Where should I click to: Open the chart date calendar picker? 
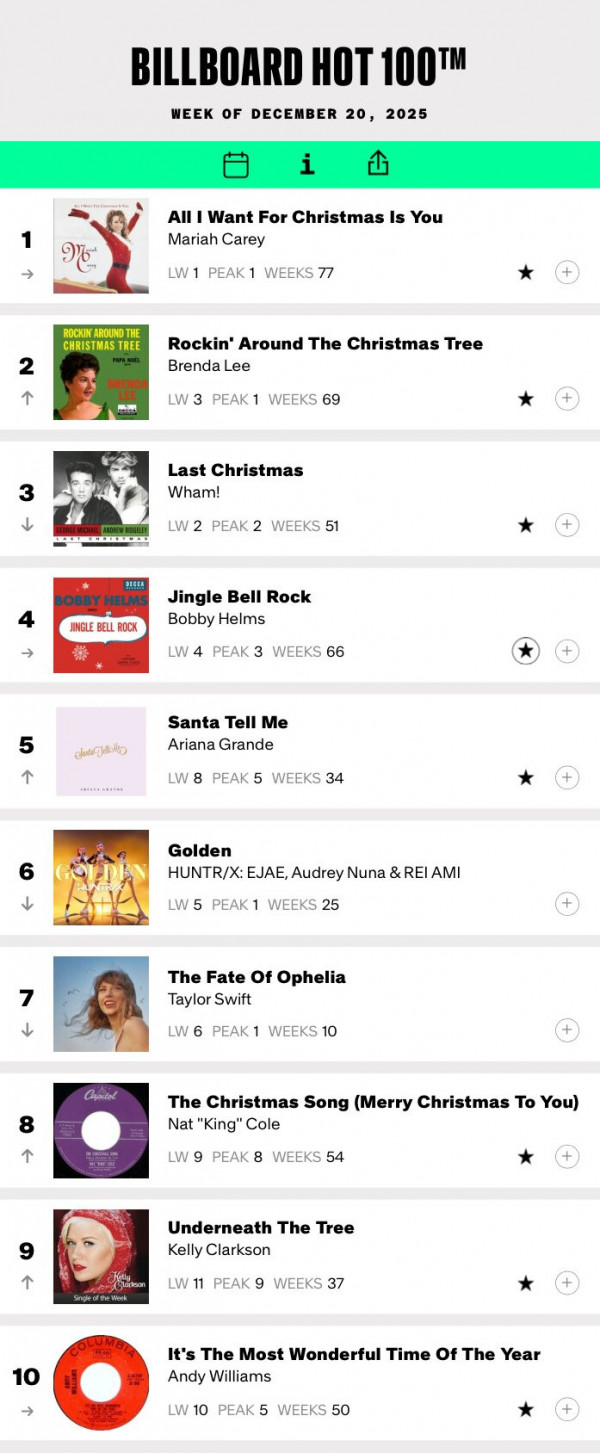(x=236, y=165)
